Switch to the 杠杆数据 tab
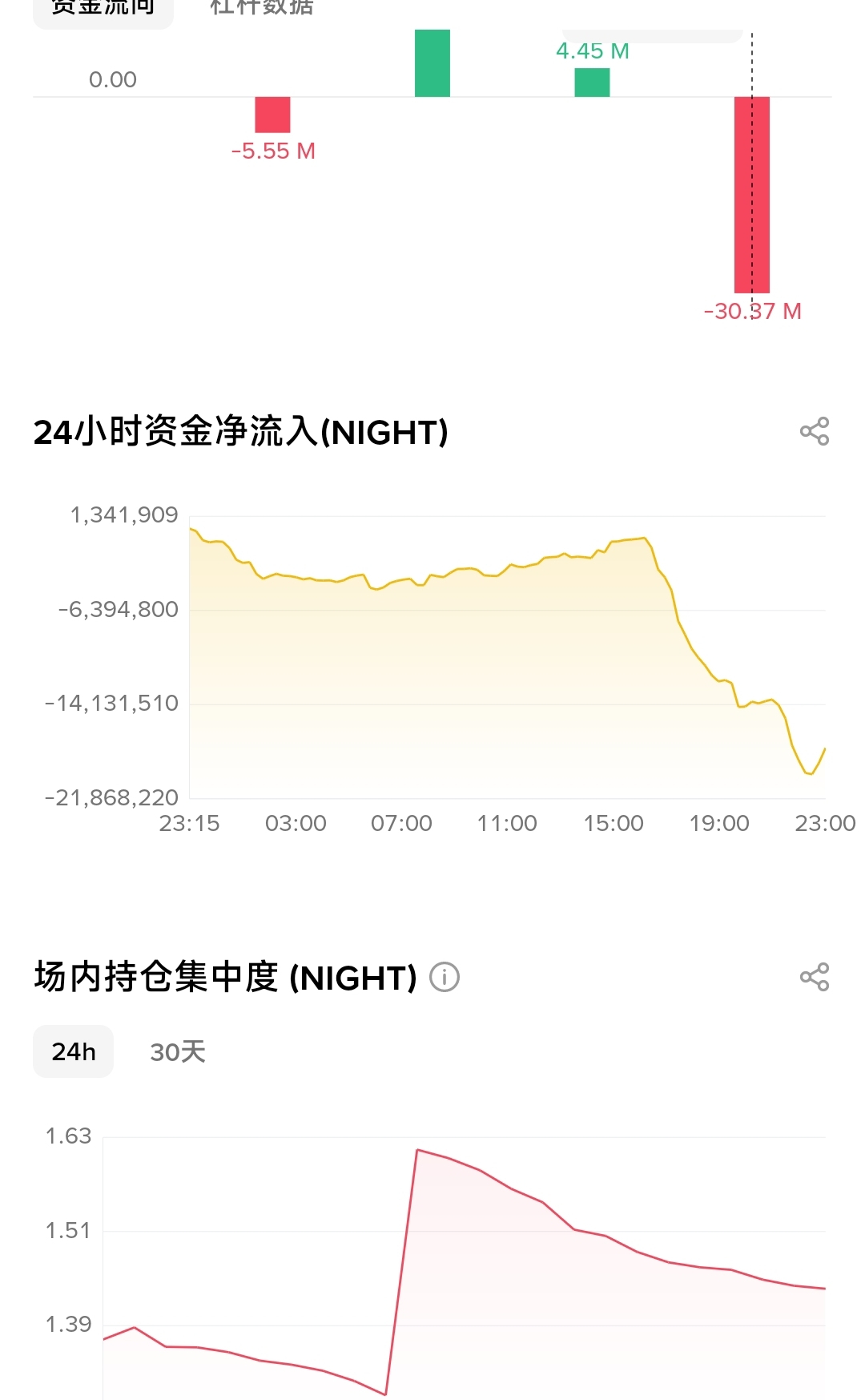This screenshot has width=865, height=1400. pos(261,8)
